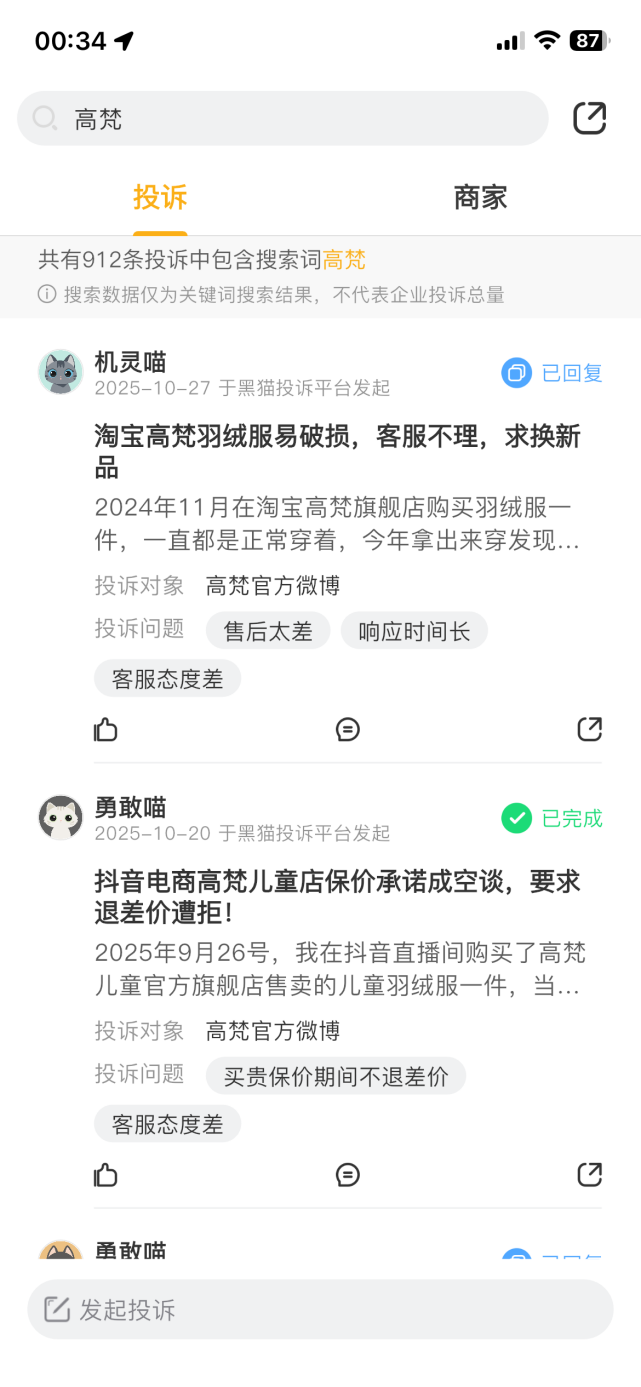Like 勇敢喵's 保价 complaint
The width and height of the screenshot is (641, 1387).
pyautogui.click(x=106, y=1175)
